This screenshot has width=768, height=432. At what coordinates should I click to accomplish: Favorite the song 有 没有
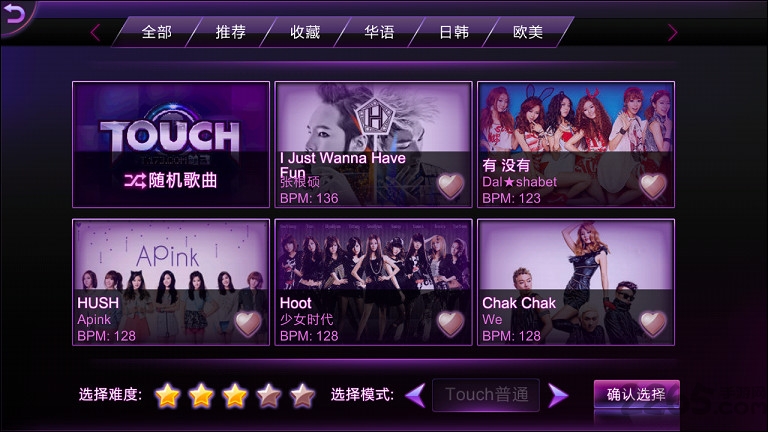coord(654,186)
